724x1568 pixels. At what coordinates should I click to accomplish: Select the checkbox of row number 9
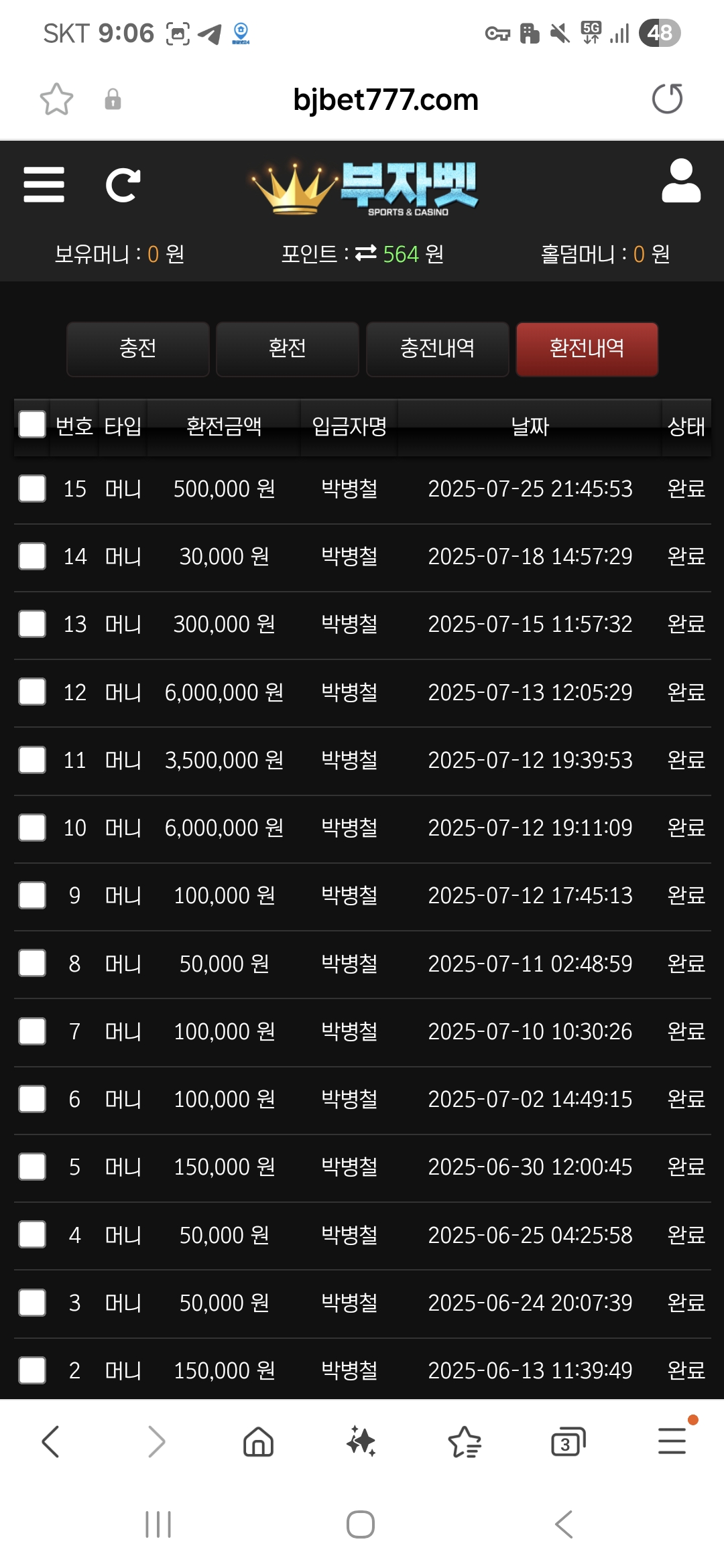[x=32, y=895]
